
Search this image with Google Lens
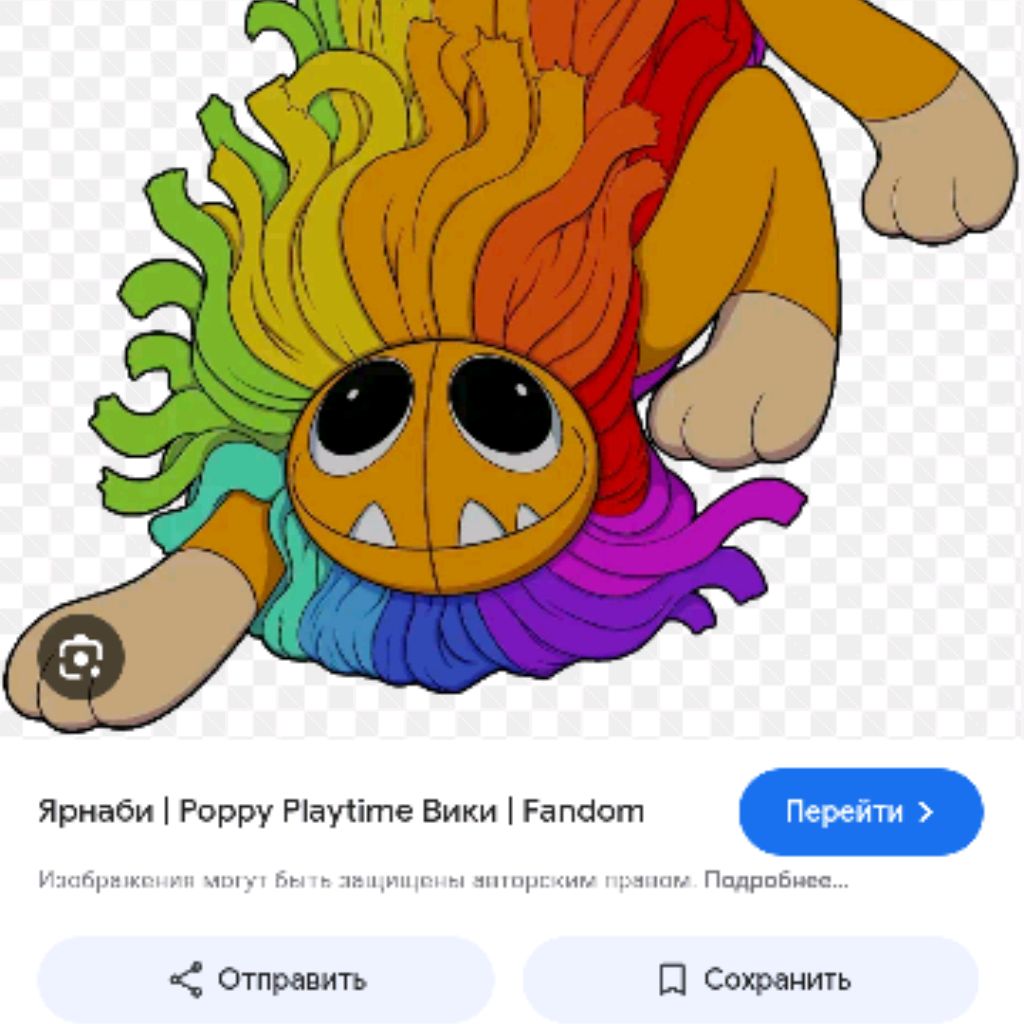[x=80, y=658]
